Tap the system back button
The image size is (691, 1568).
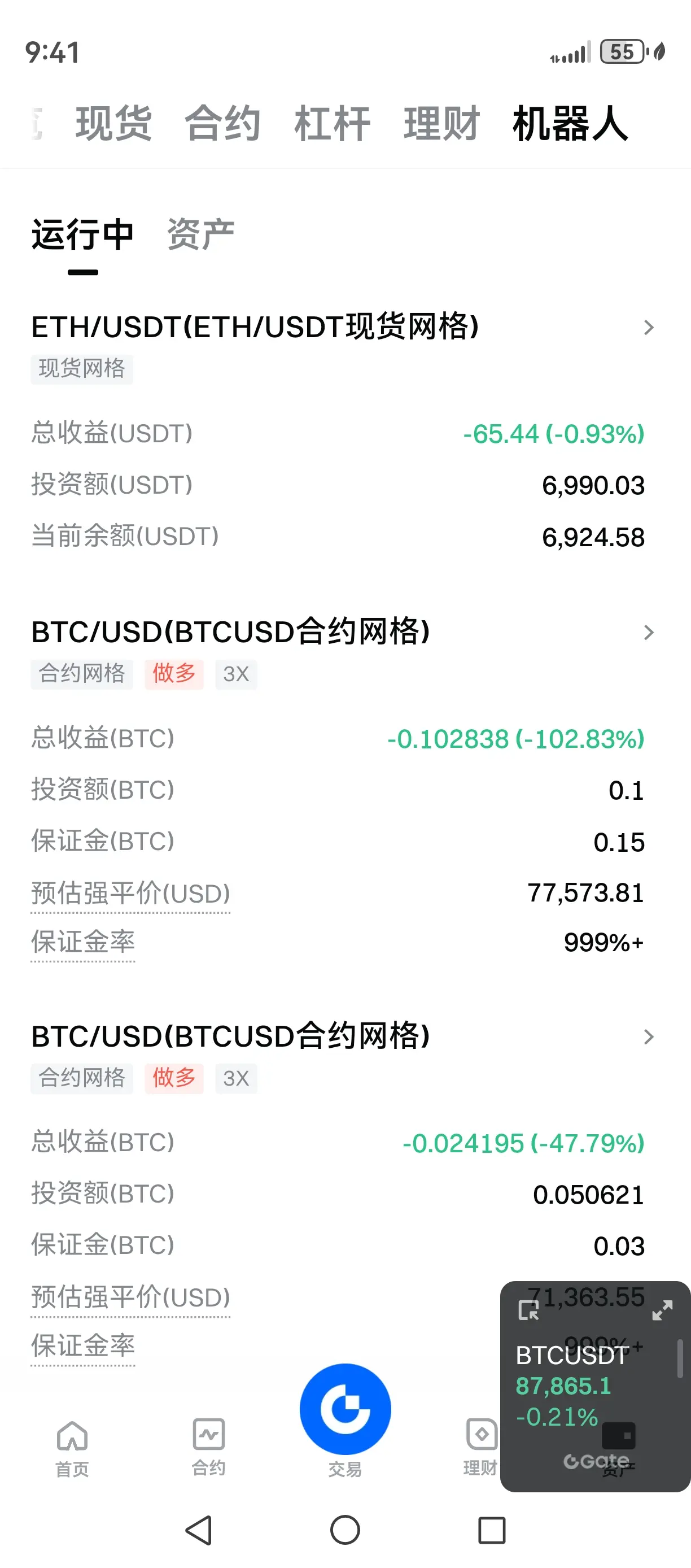pyautogui.click(x=198, y=1530)
